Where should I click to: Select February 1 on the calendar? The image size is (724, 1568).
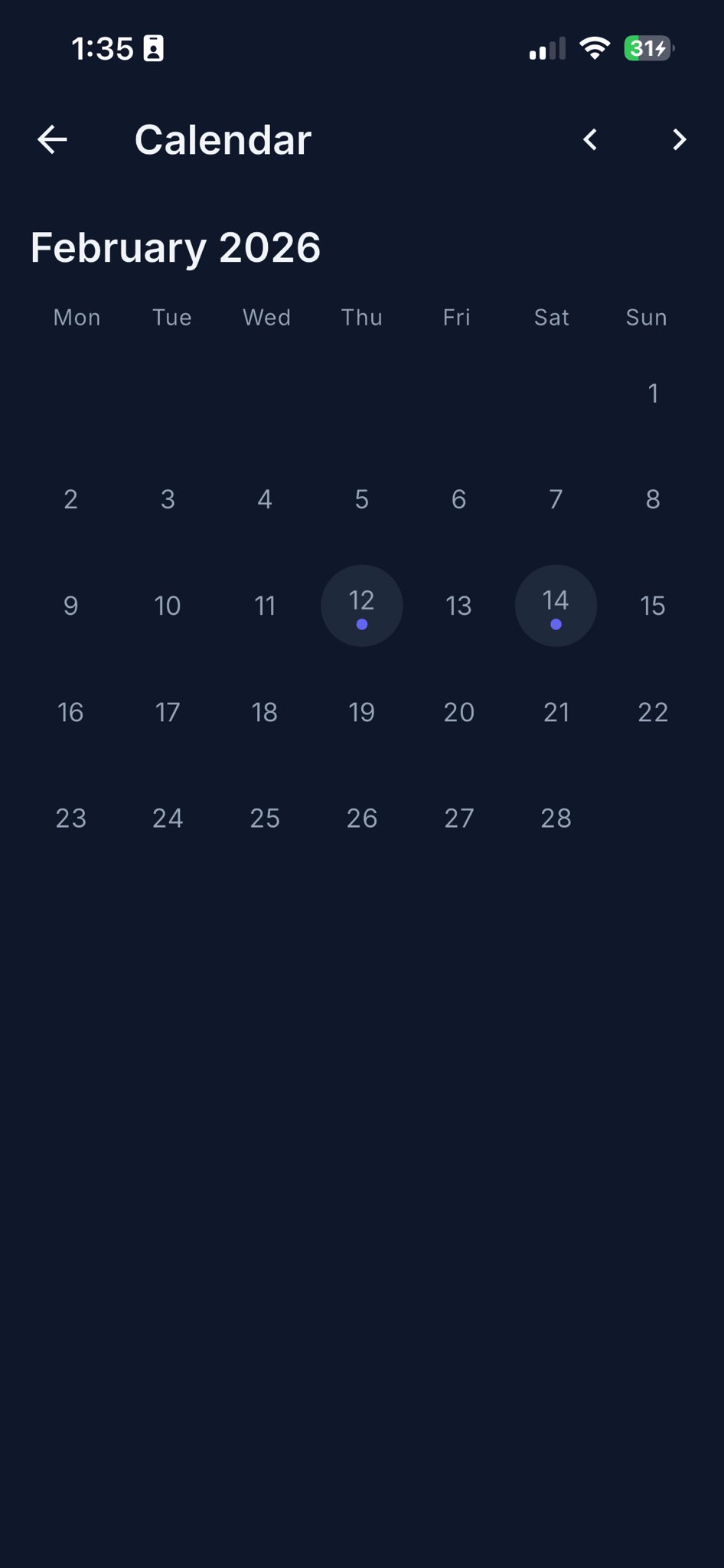tap(653, 394)
